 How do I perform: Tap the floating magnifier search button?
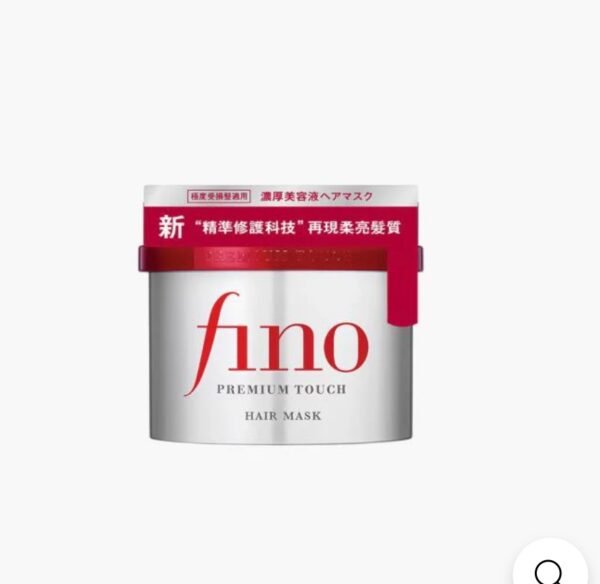[551, 568]
